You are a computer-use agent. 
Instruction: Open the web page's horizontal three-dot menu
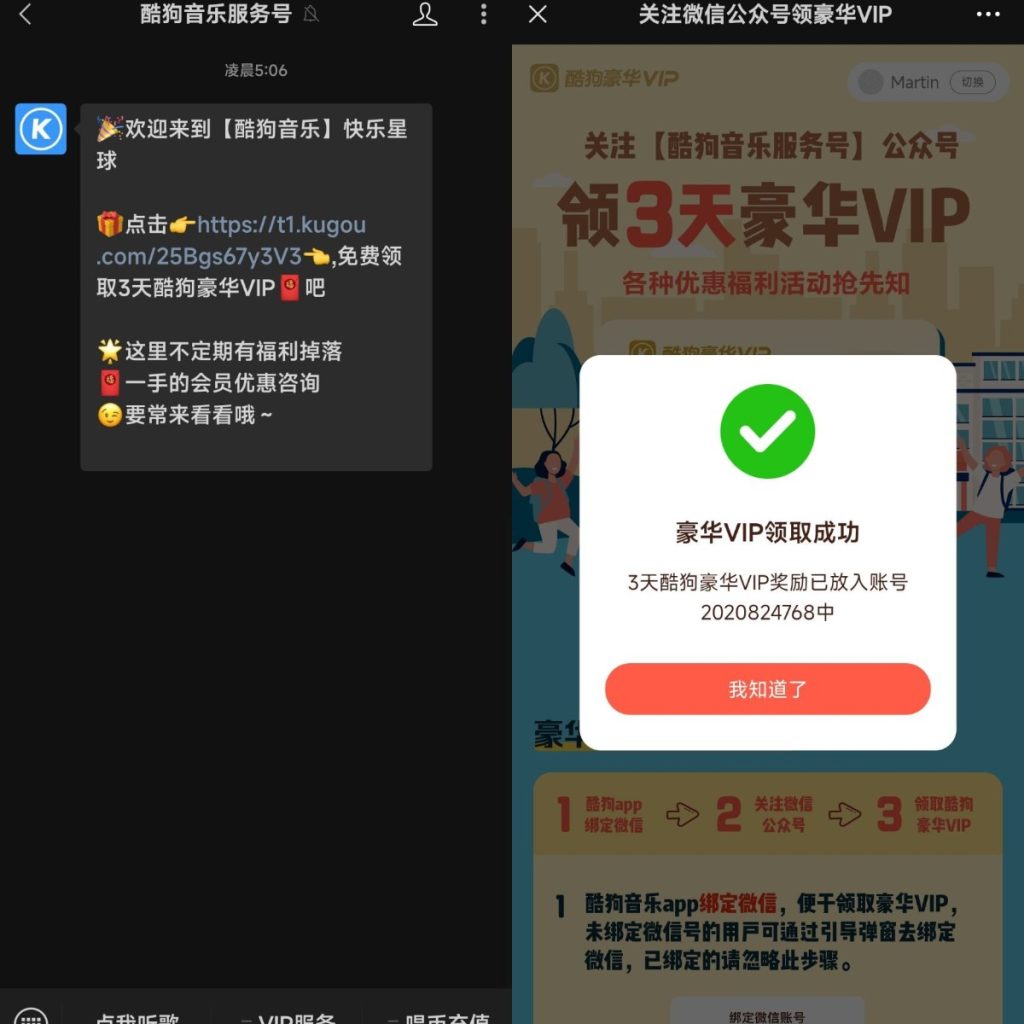(987, 14)
